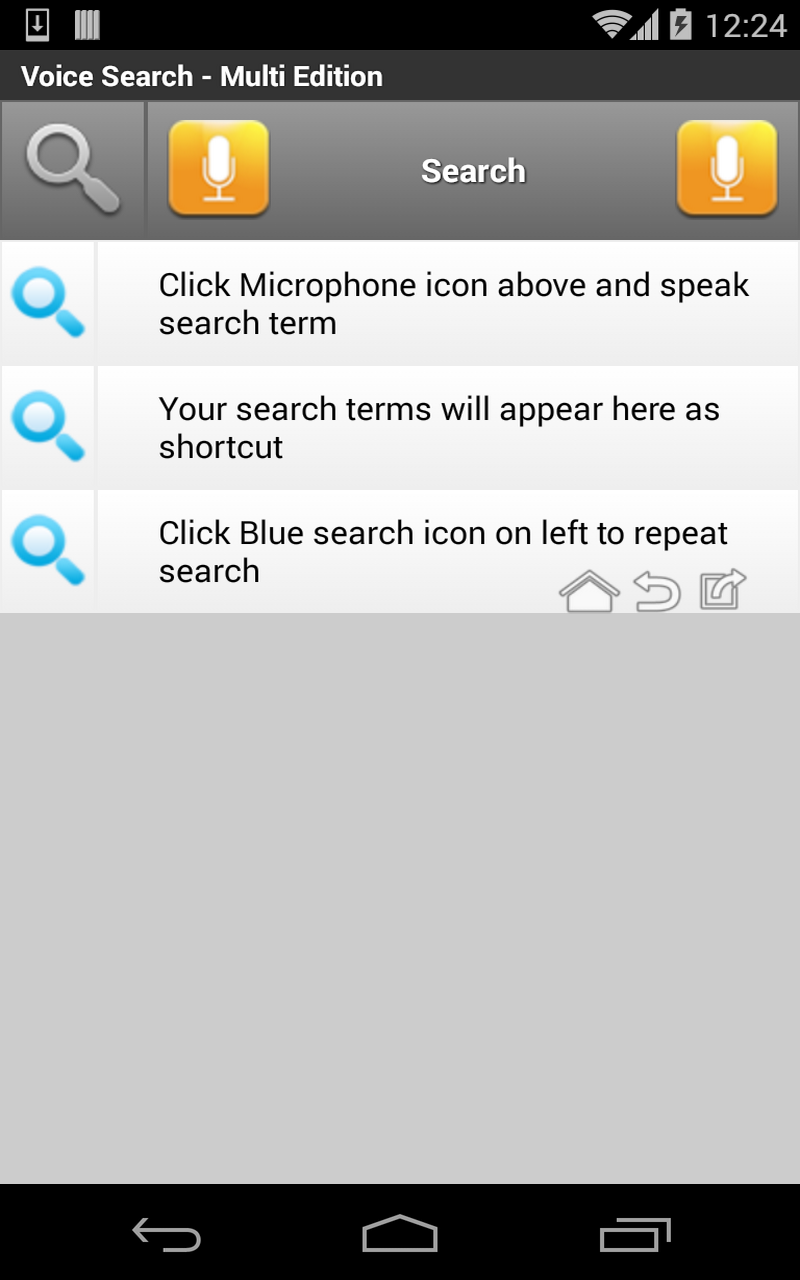
Task: Tap the home overlay icon above the gray area
Action: tap(590, 590)
